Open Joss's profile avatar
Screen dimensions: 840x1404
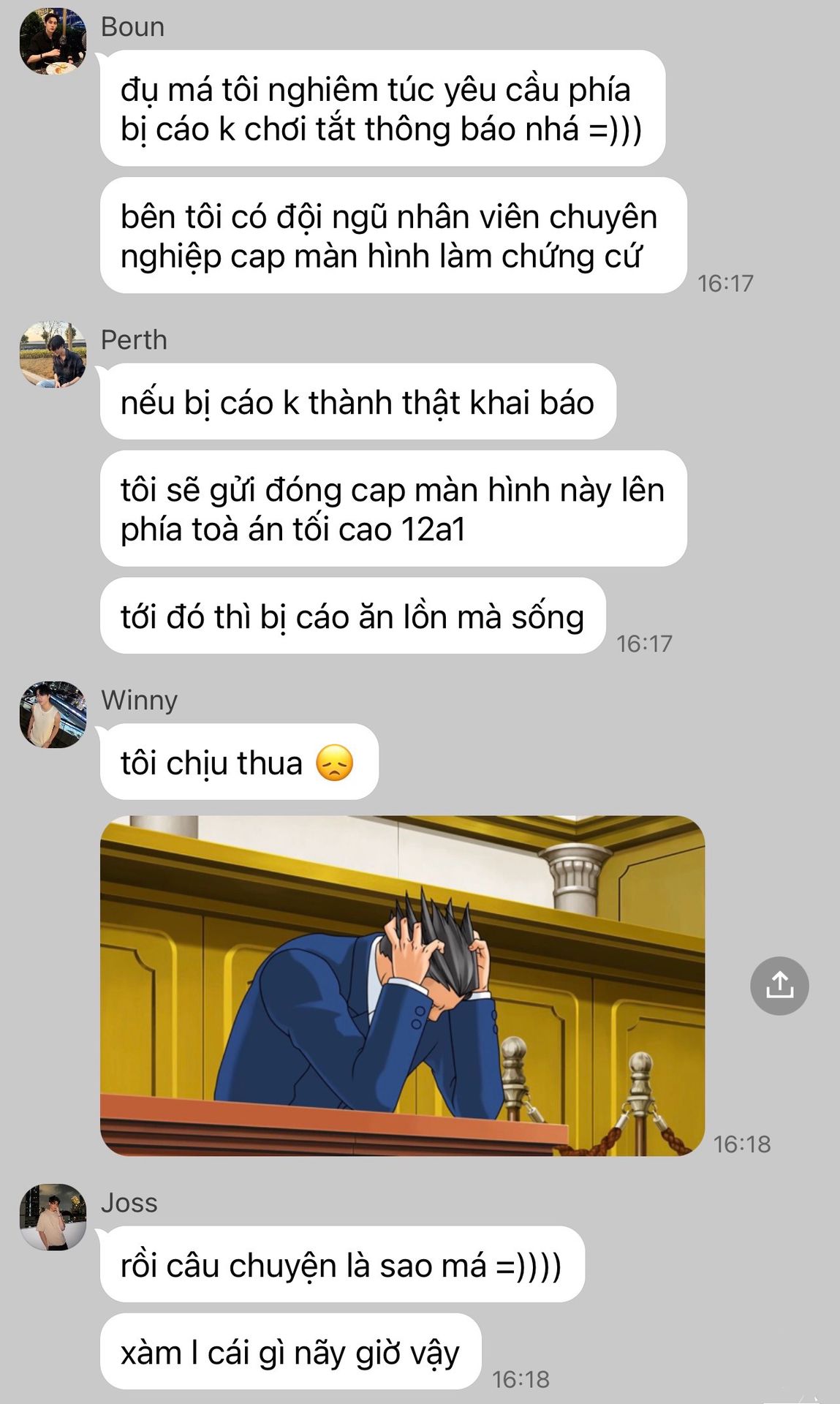click(53, 1217)
